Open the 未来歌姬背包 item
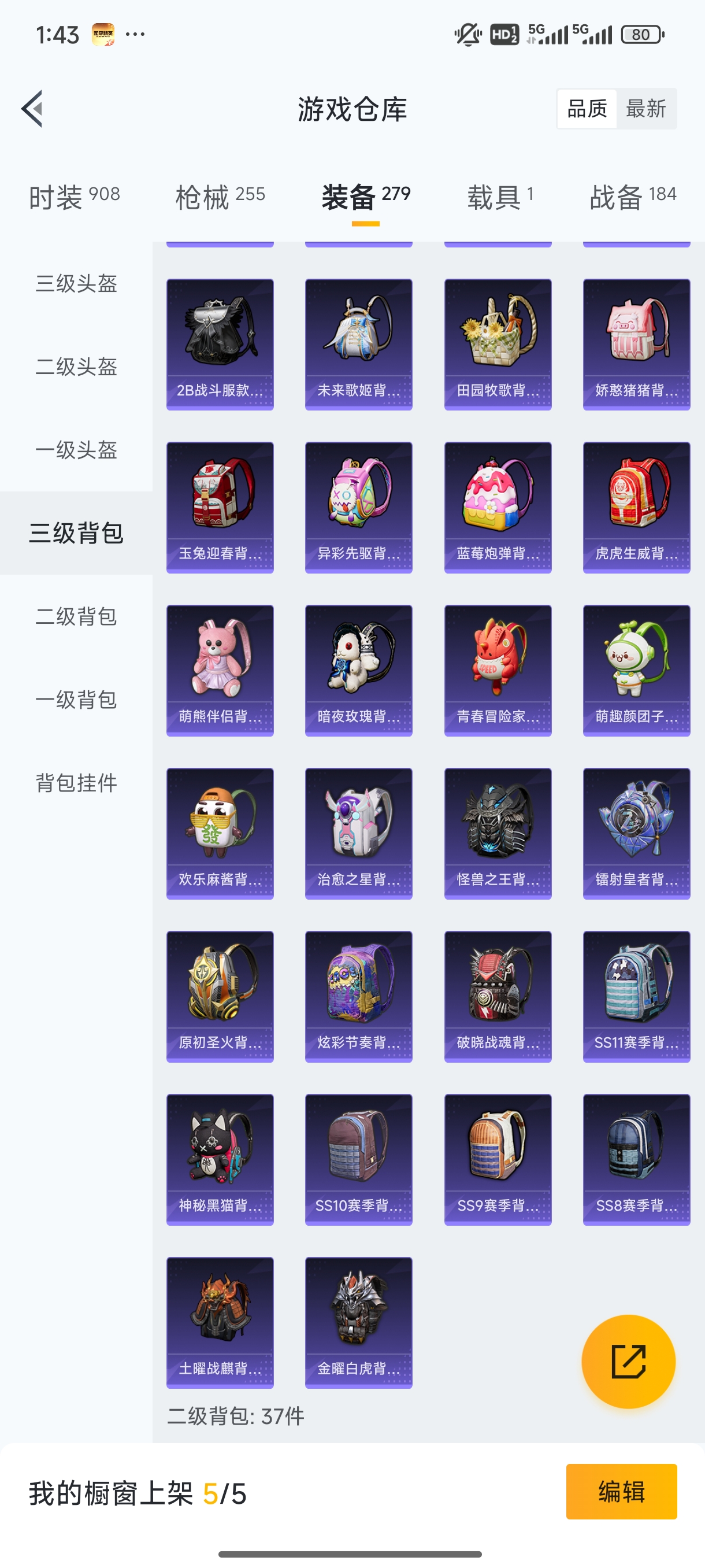 (x=358, y=342)
